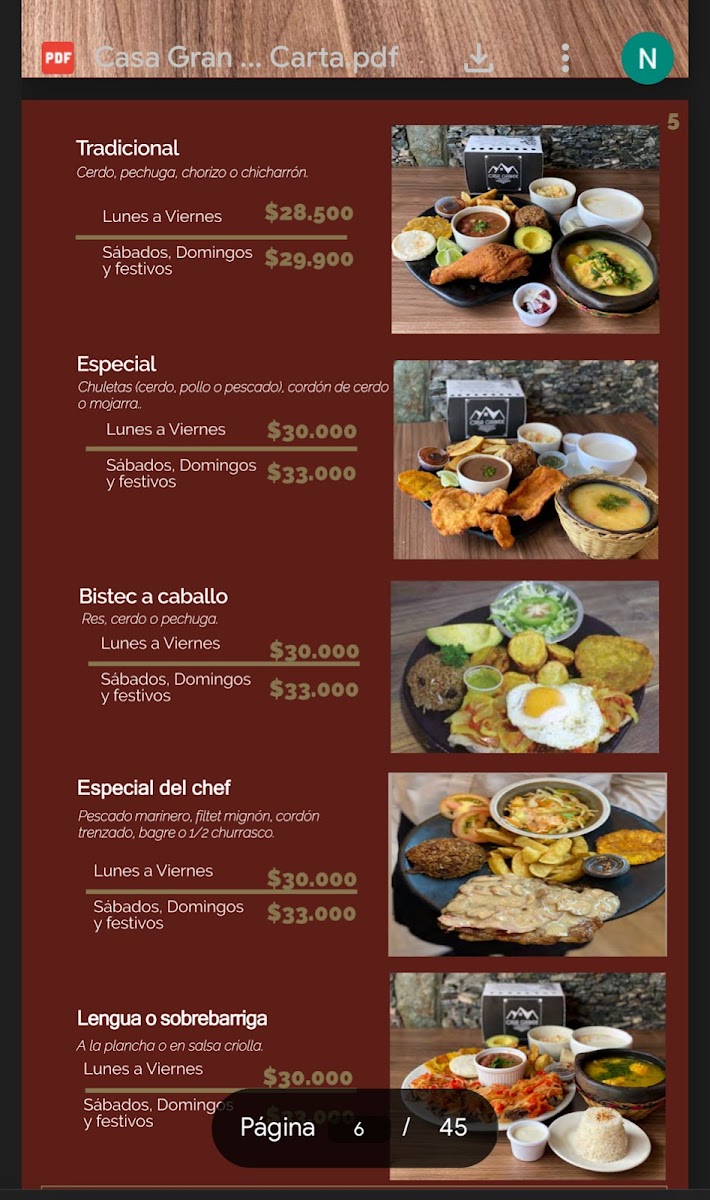Download the Casa Gran Carta PDF

pos(479,59)
